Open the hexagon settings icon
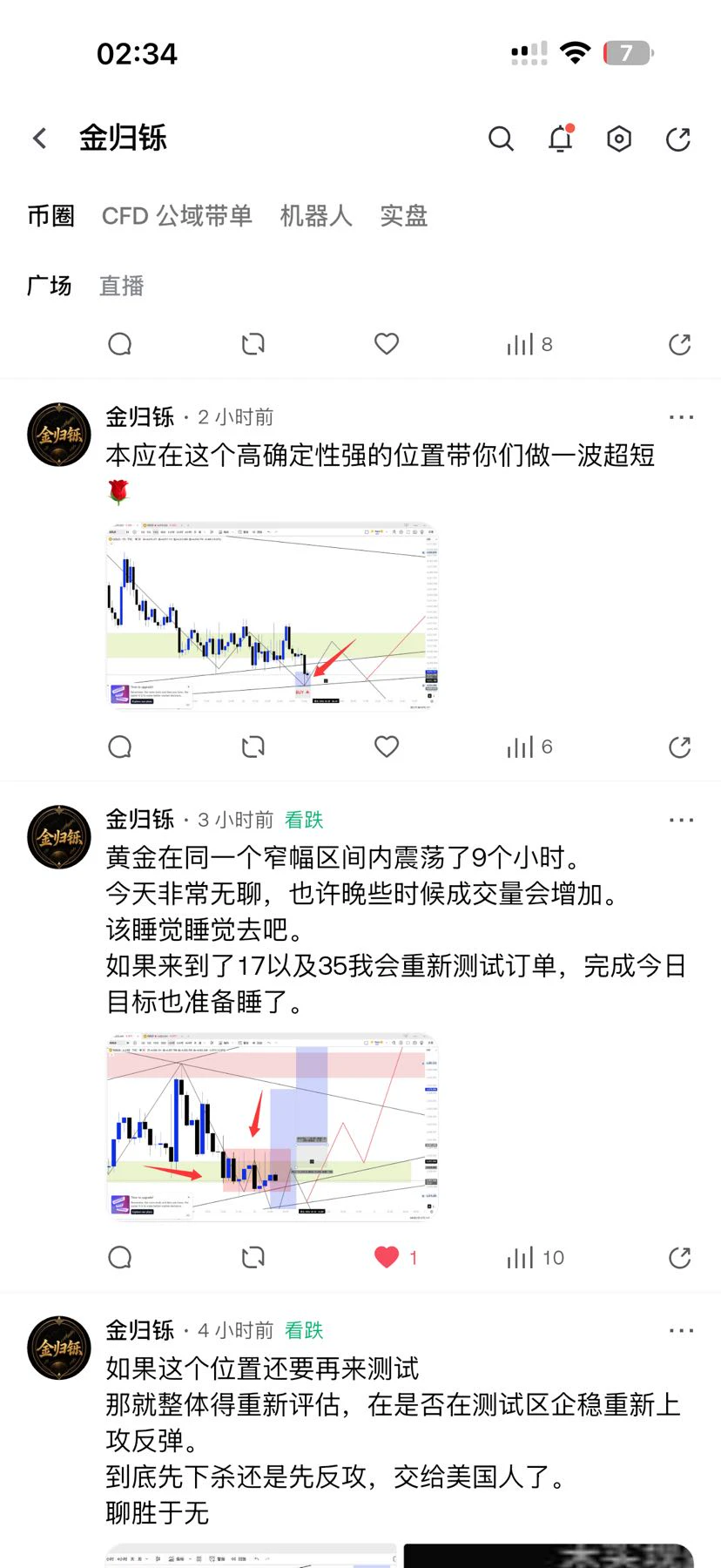Viewport: 721px width, 1568px height. (x=619, y=139)
